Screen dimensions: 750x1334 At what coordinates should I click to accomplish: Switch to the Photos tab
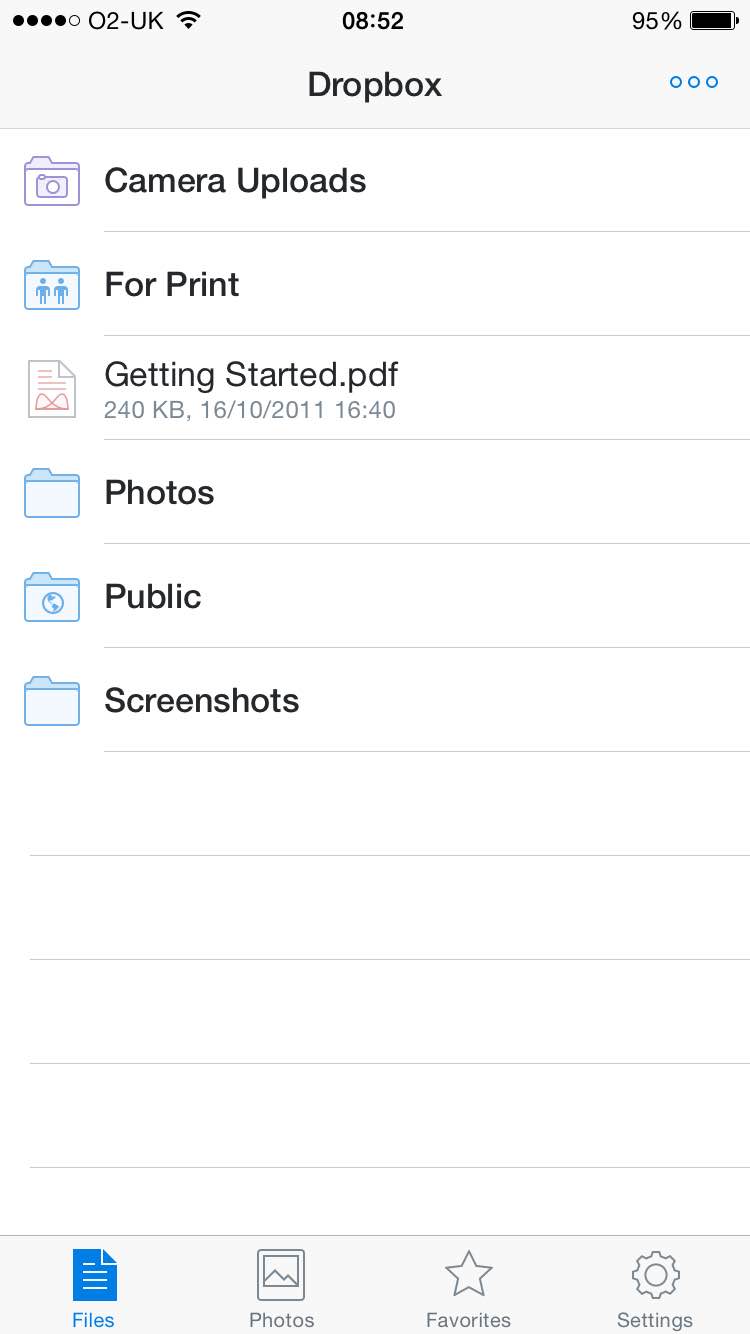[281, 1287]
